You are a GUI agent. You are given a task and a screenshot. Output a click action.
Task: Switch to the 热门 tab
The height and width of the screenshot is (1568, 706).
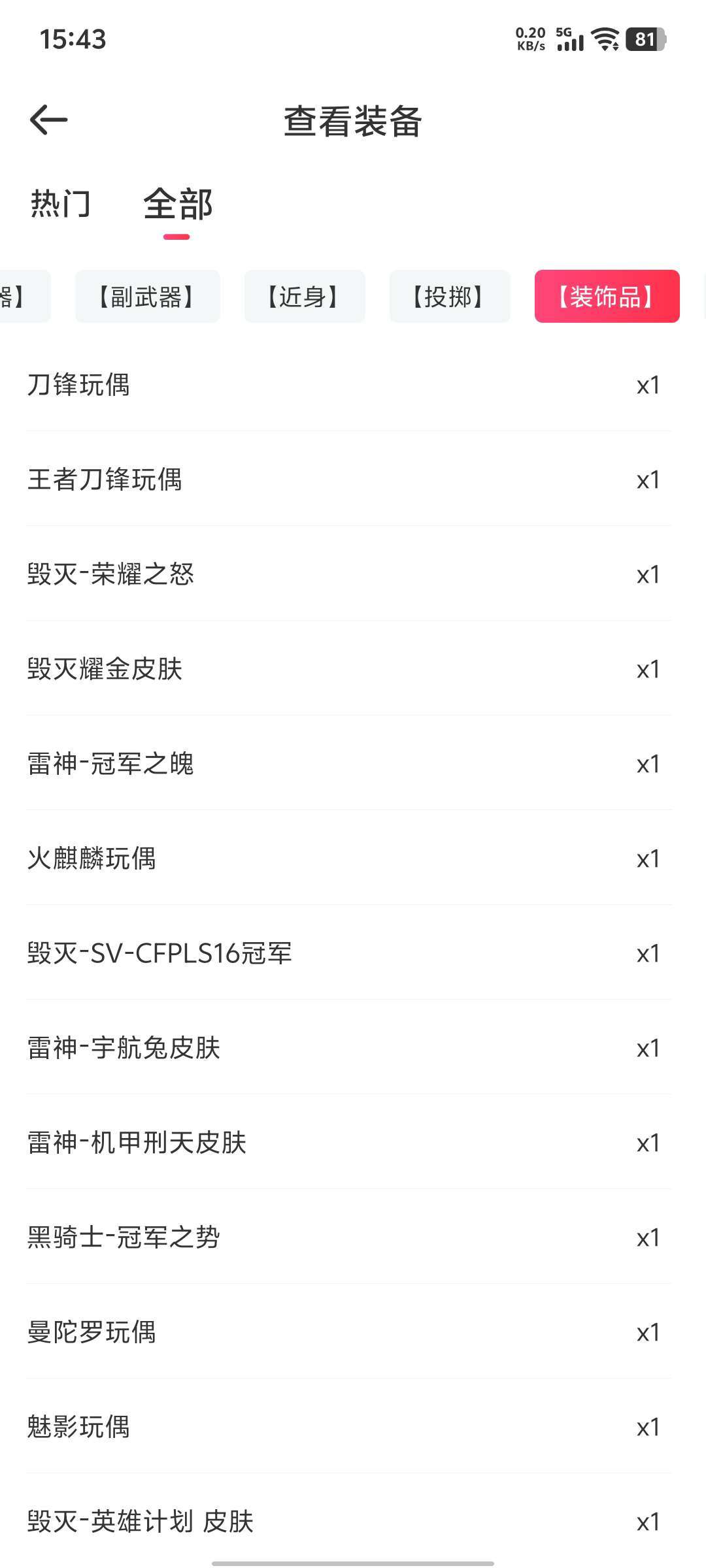coord(60,204)
